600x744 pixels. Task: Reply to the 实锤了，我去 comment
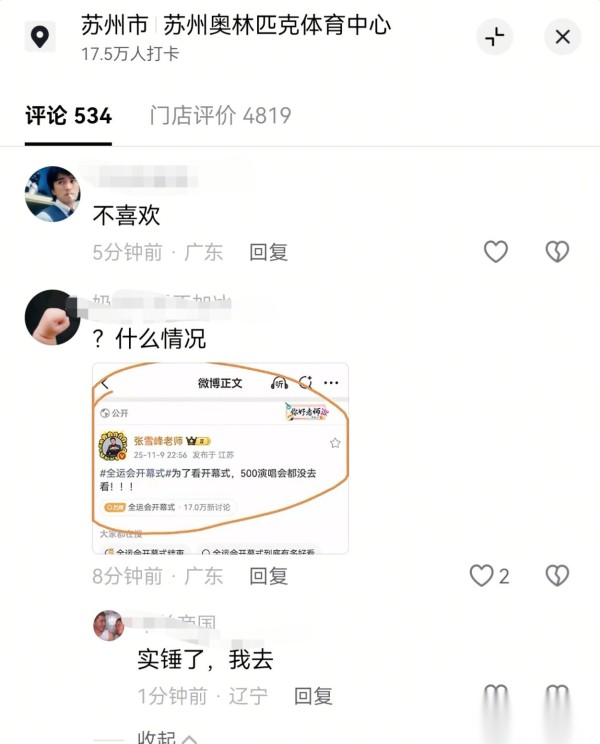(313, 696)
